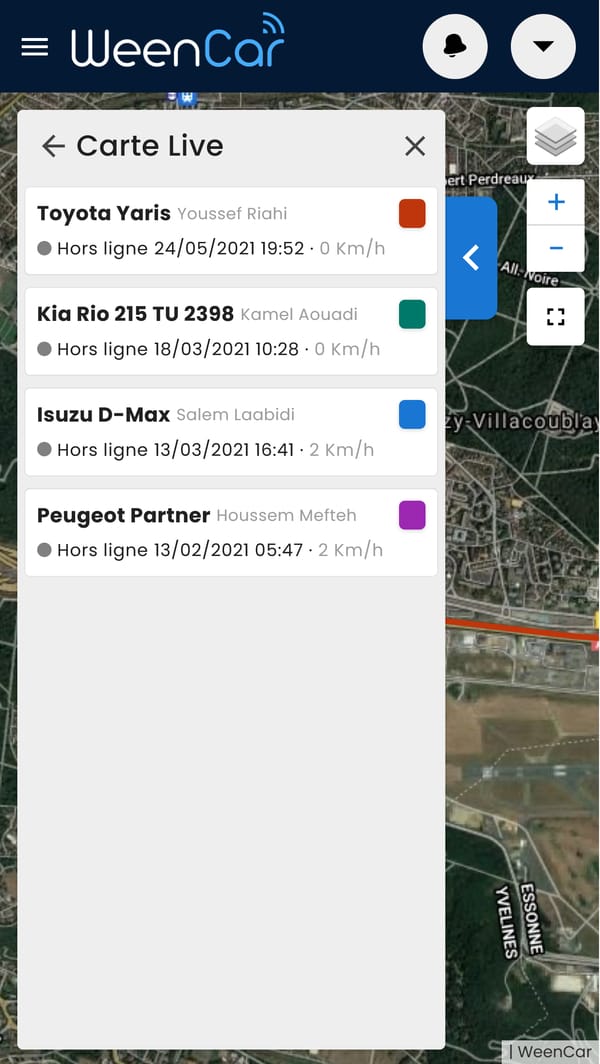
Task: Open the hamburger drawer menu
Action: point(35,47)
